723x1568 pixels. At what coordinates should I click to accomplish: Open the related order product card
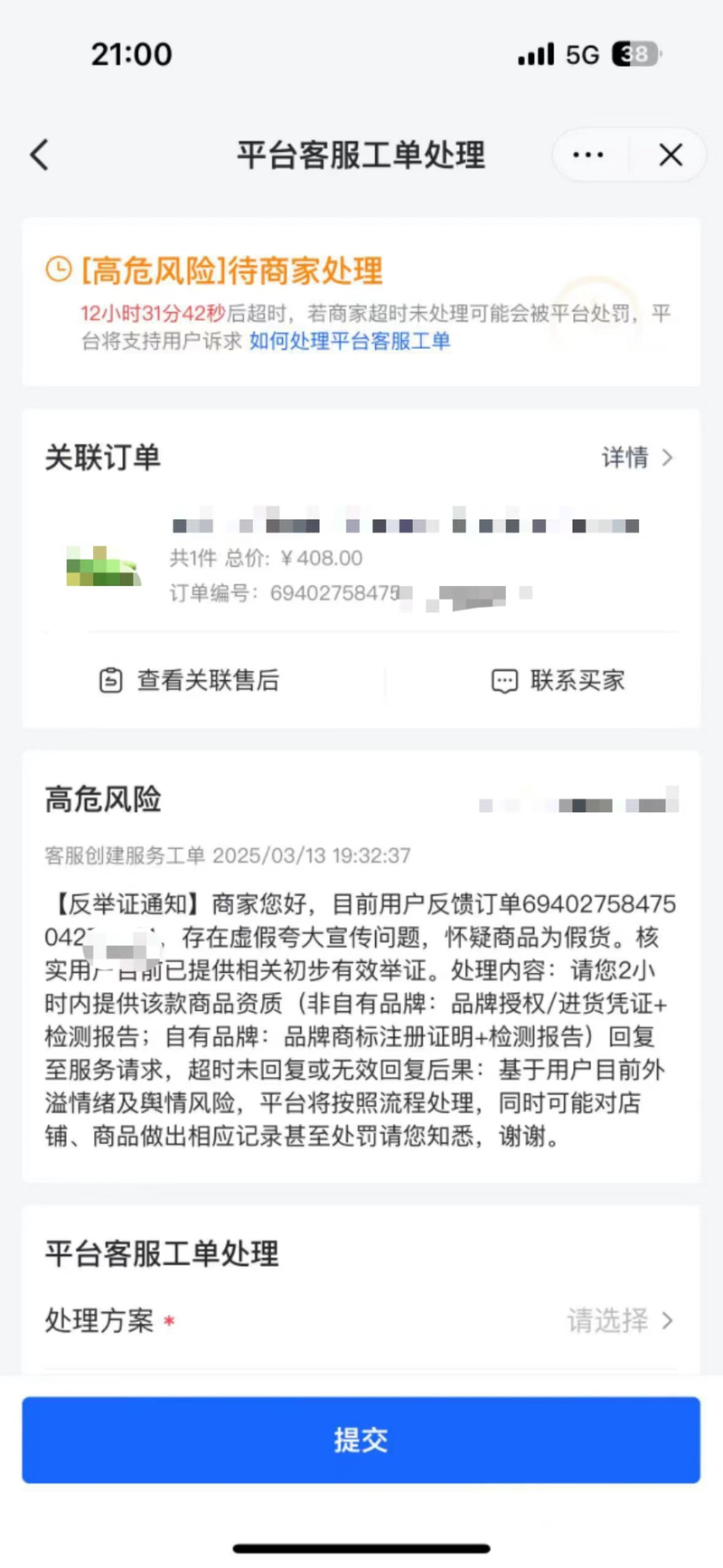[x=361, y=560]
